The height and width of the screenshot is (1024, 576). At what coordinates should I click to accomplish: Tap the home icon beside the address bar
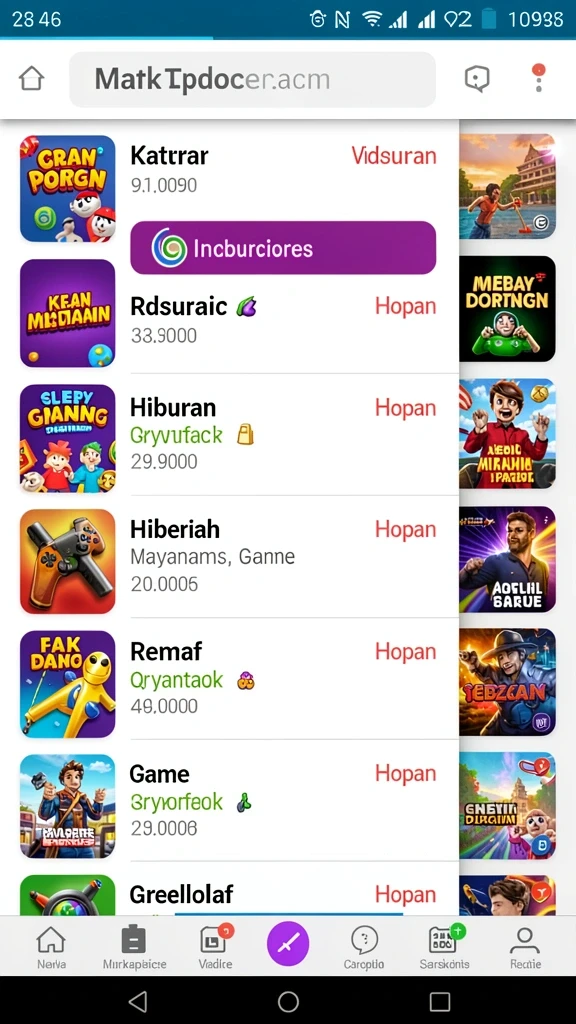pyautogui.click(x=31, y=79)
